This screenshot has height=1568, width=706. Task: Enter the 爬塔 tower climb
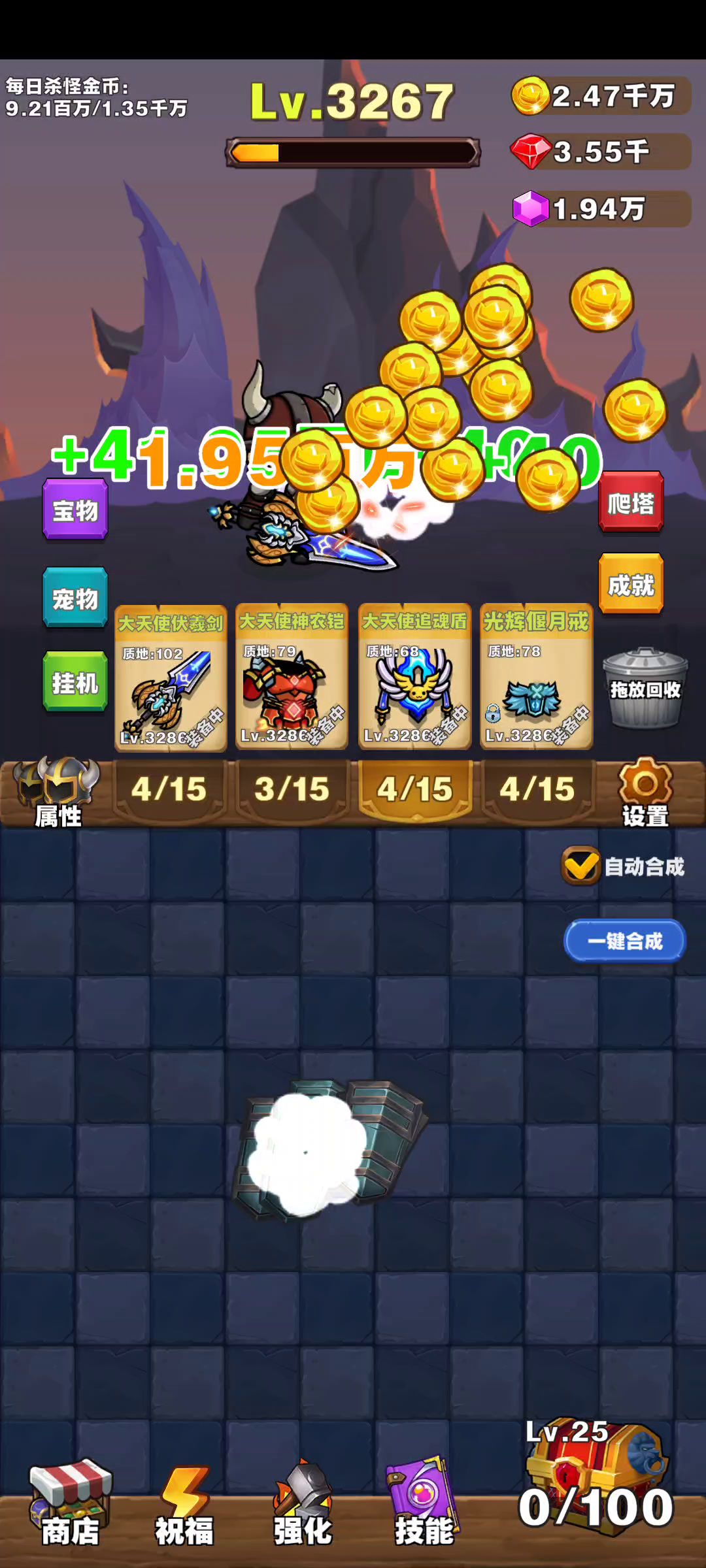tap(631, 502)
